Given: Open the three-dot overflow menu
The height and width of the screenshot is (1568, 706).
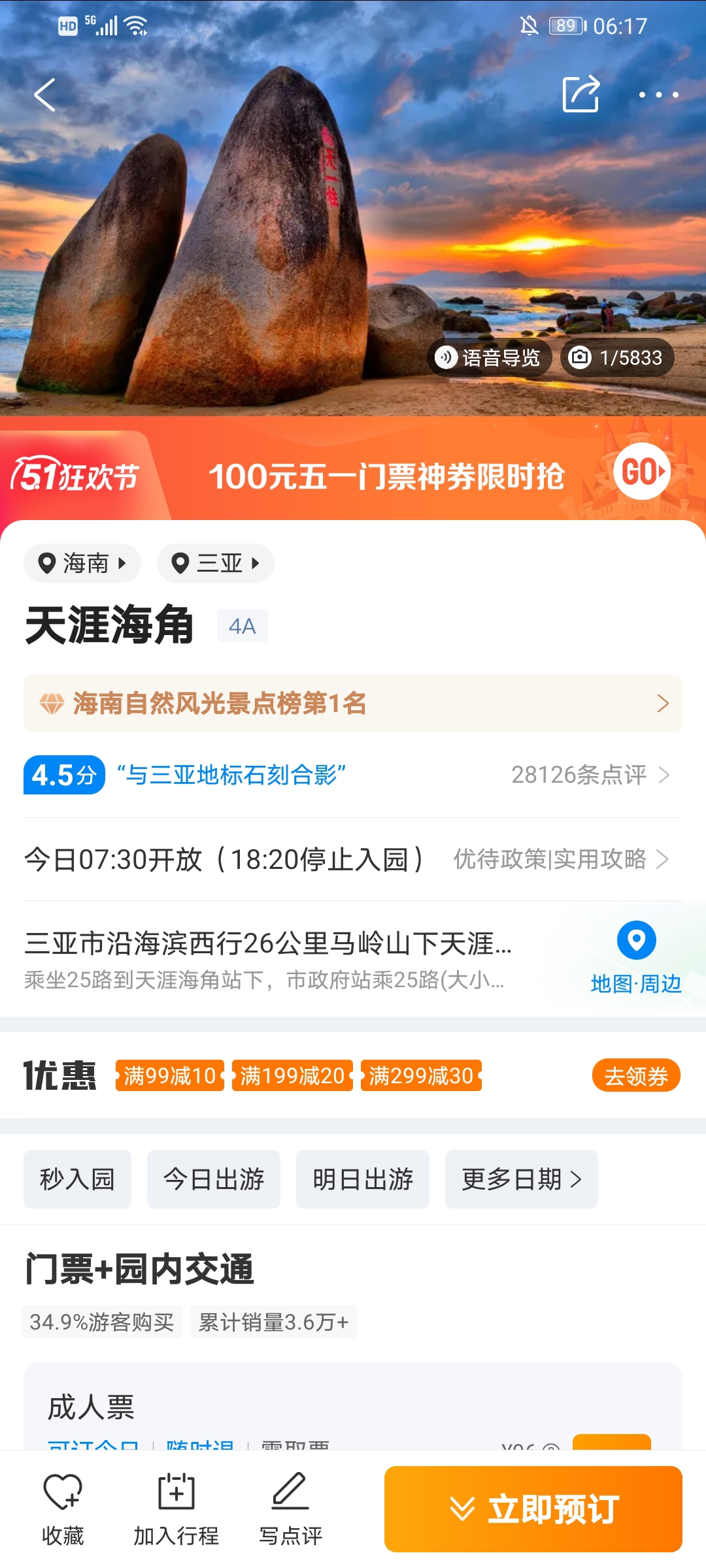Looking at the screenshot, I should pyautogui.click(x=659, y=95).
